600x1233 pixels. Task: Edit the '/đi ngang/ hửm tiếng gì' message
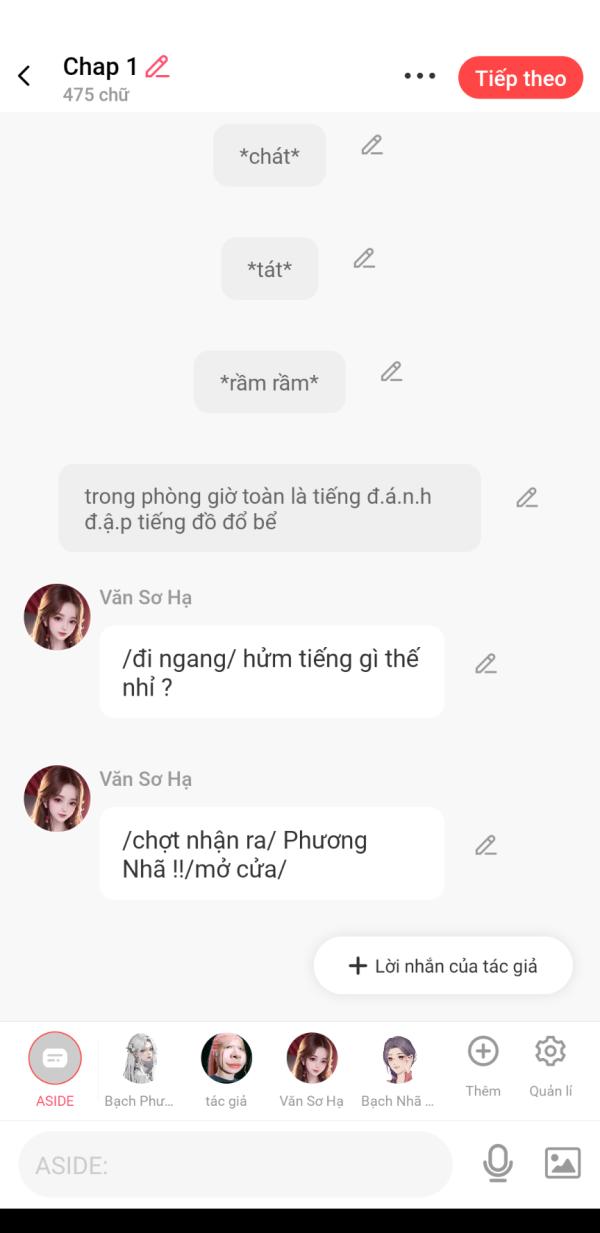(x=486, y=663)
